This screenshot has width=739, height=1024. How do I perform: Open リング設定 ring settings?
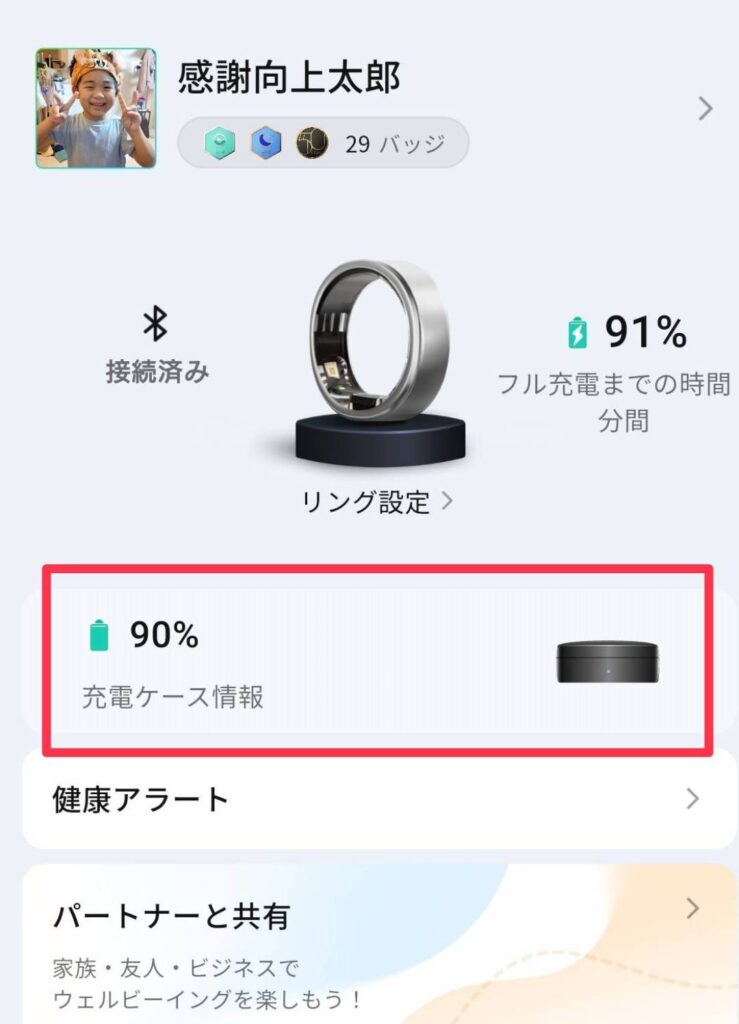(x=377, y=501)
